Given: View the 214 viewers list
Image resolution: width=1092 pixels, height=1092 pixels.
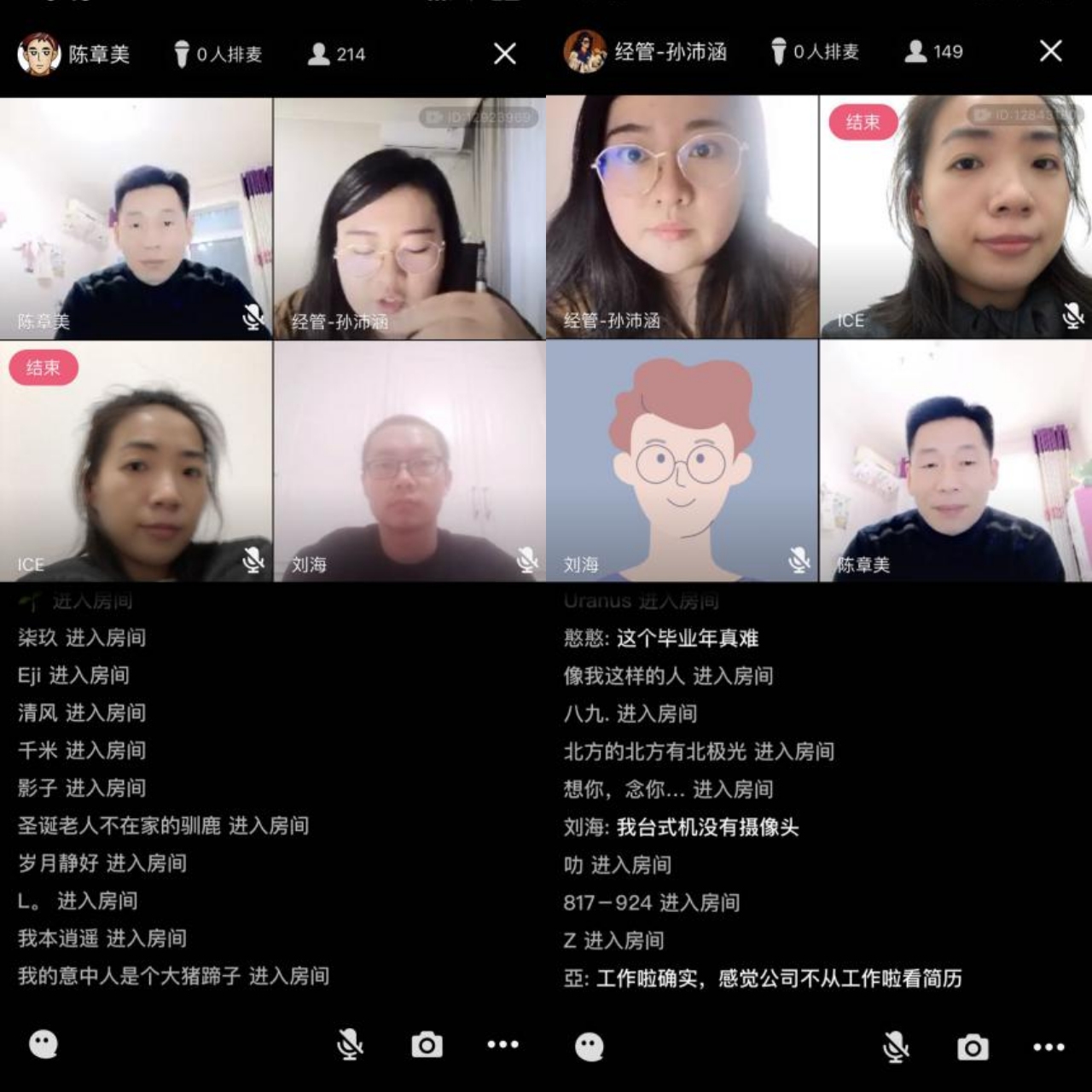Looking at the screenshot, I should [x=336, y=54].
